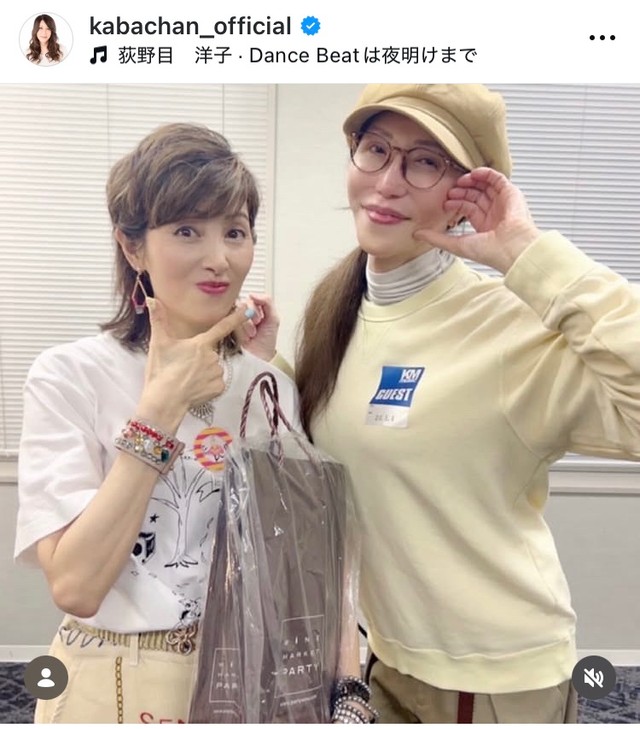Unmute the post's audio

click(x=594, y=677)
